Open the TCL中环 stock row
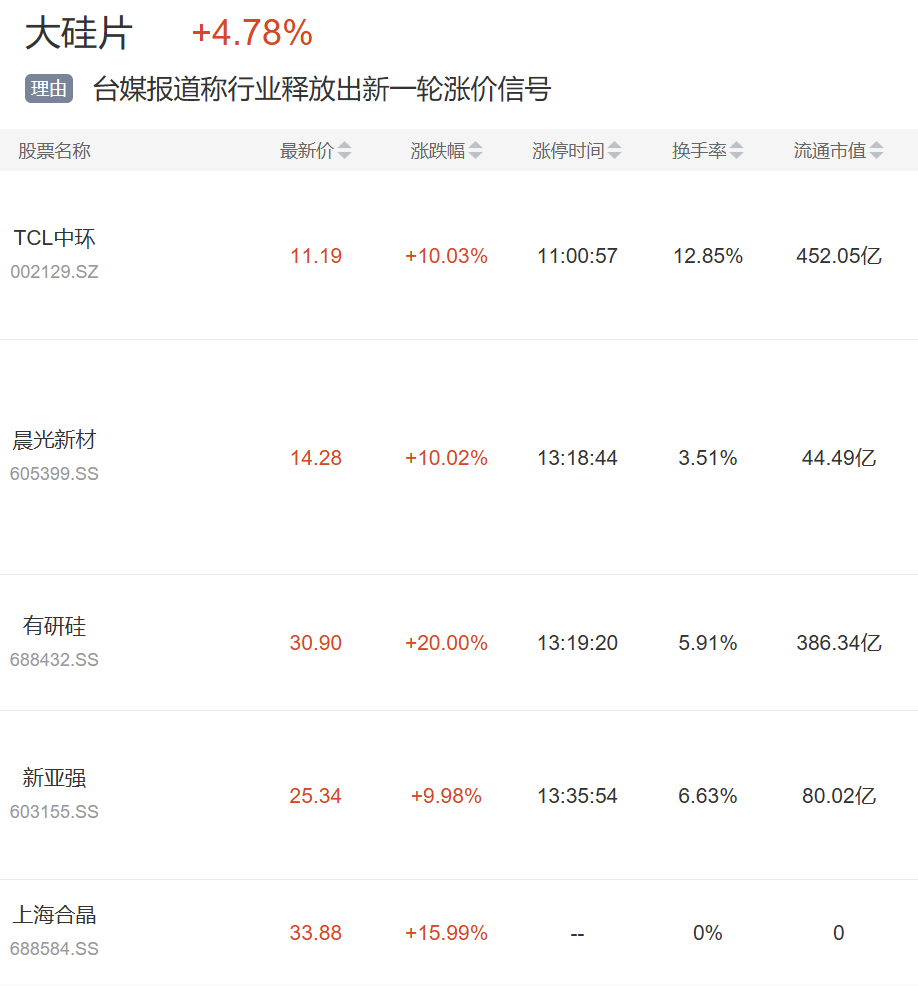918x986 pixels. 459,255
